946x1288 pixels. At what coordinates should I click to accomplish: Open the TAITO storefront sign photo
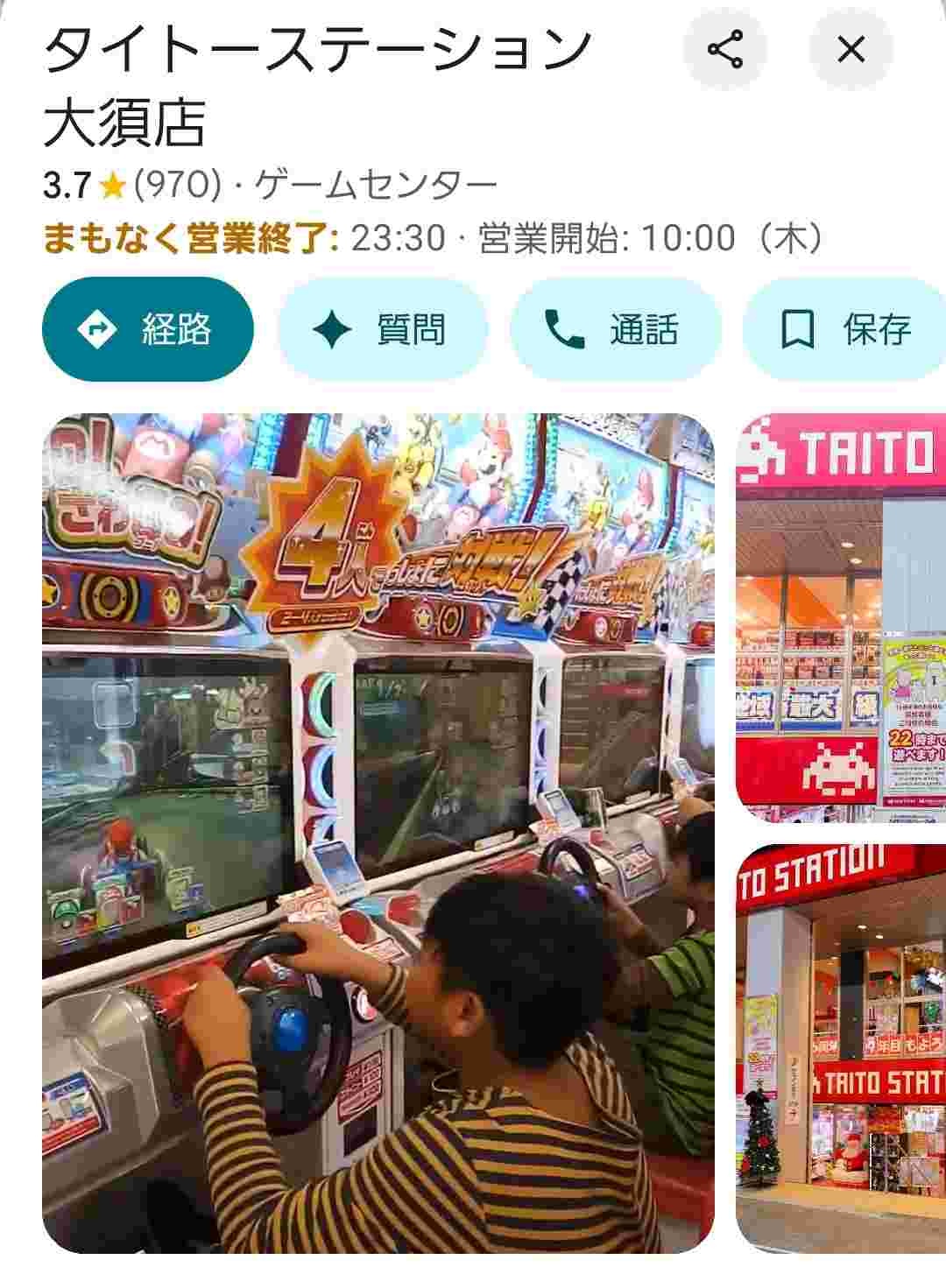841,617
